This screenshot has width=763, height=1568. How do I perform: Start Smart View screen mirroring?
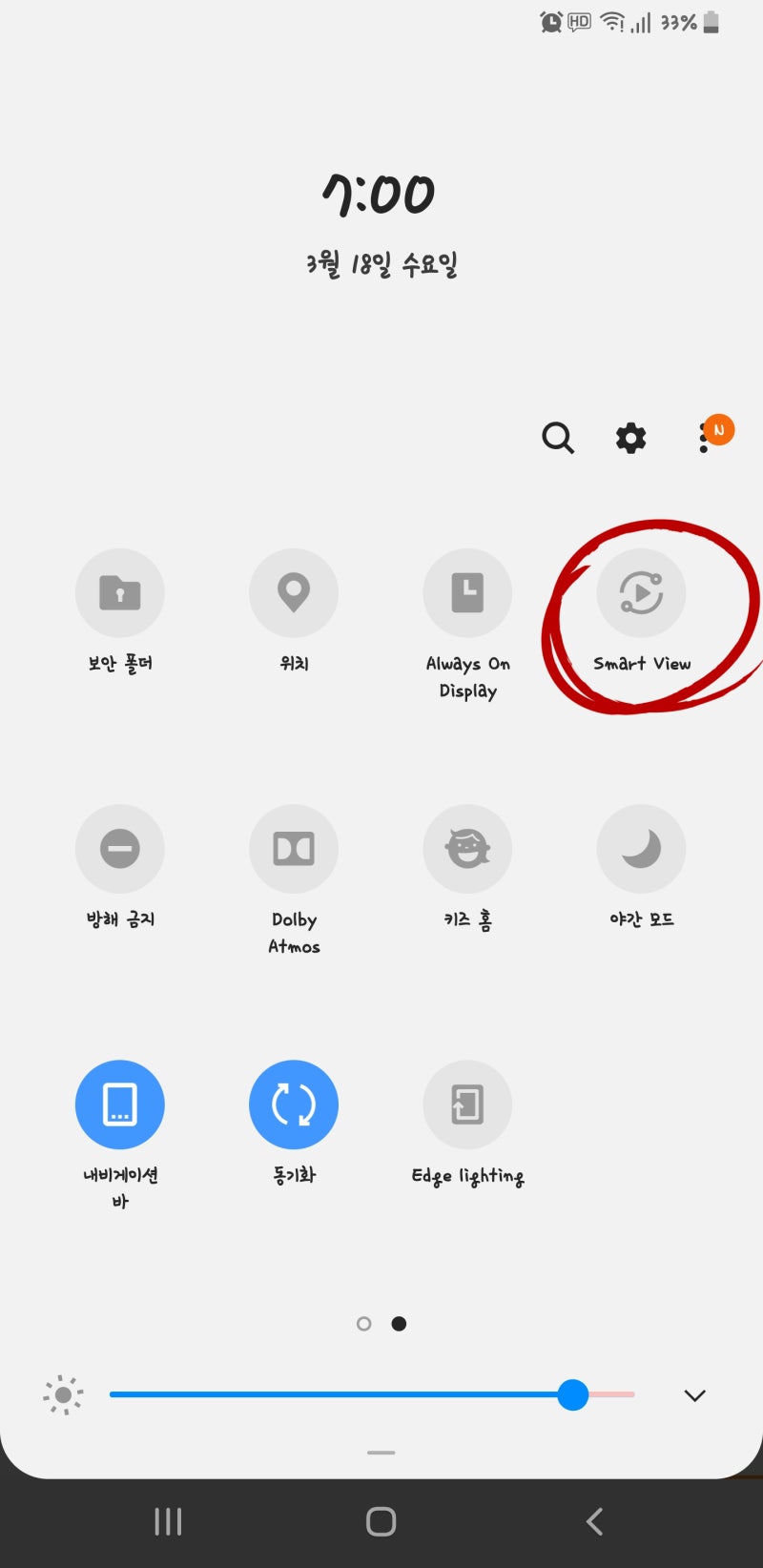(641, 592)
